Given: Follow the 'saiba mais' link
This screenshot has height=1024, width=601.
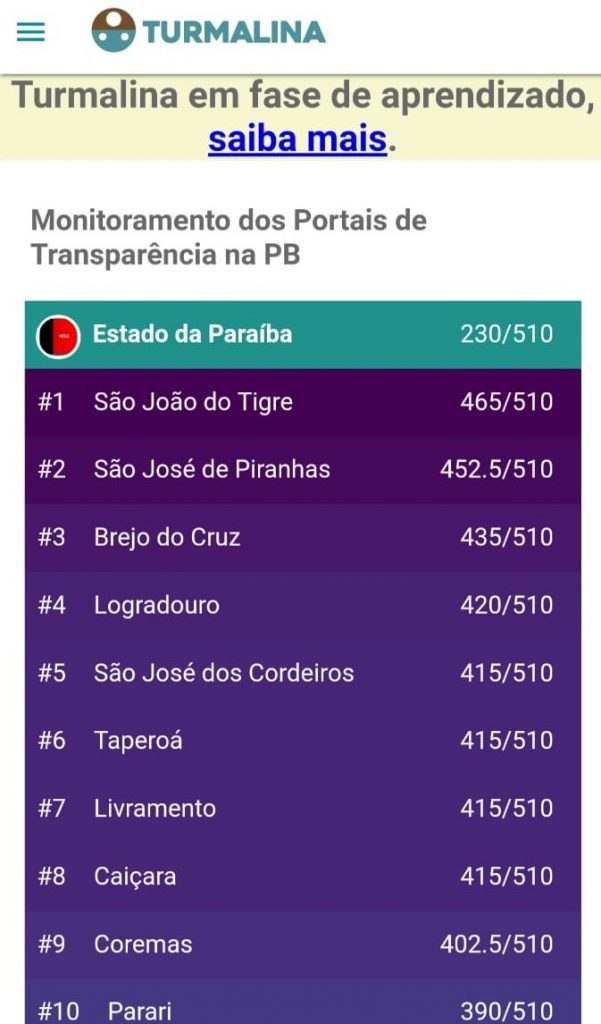Looking at the screenshot, I should pos(297,138).
